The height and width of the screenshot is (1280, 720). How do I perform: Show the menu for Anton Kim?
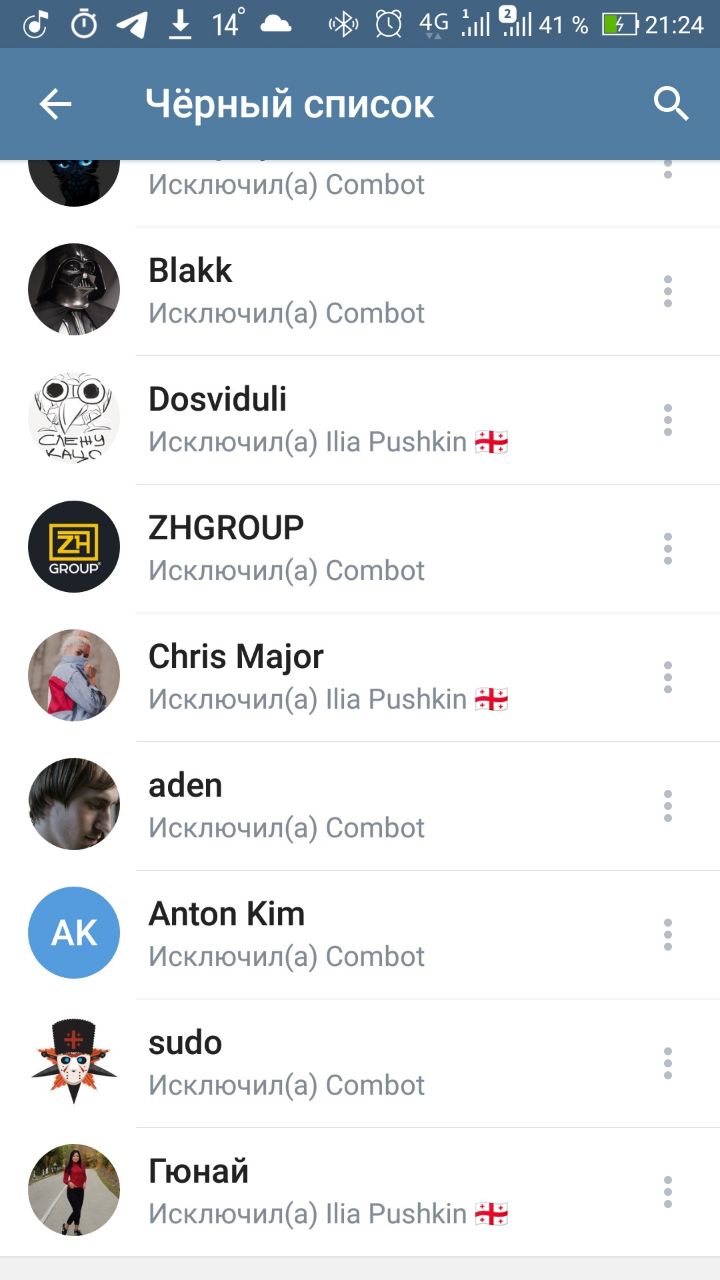tap(668, 934)
